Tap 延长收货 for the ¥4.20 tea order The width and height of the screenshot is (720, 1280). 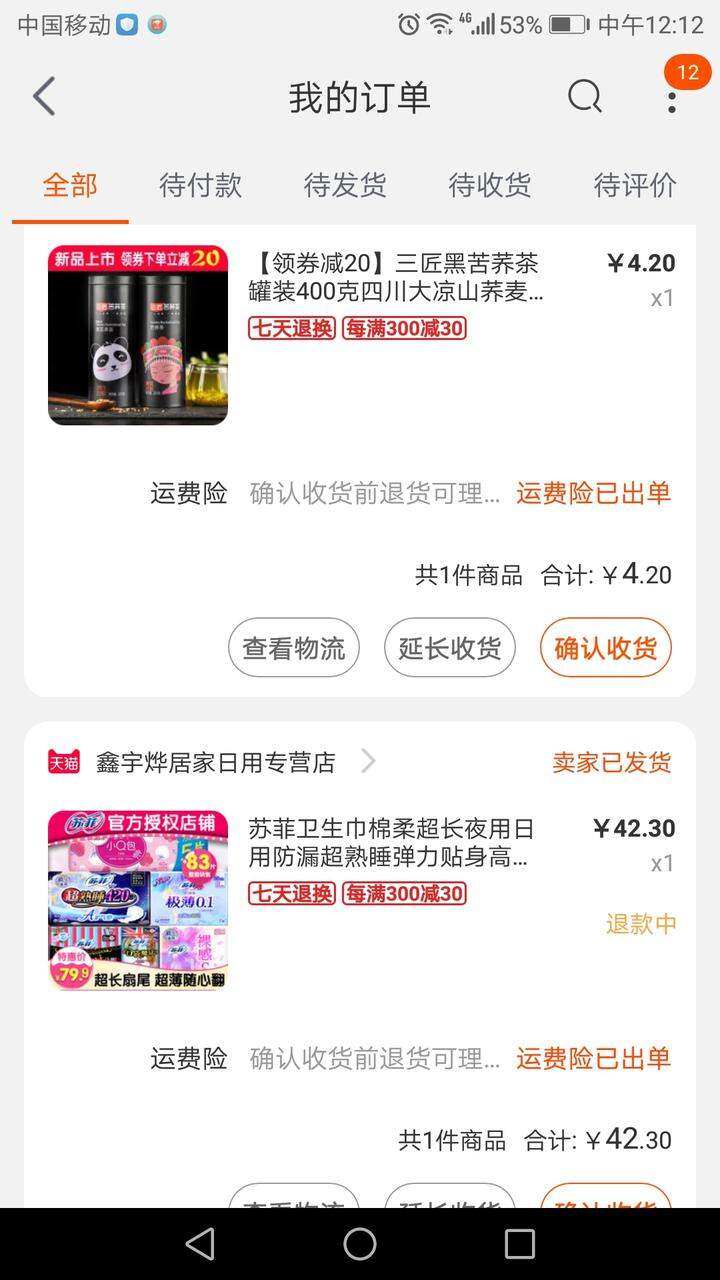click(x=450, y=648)
